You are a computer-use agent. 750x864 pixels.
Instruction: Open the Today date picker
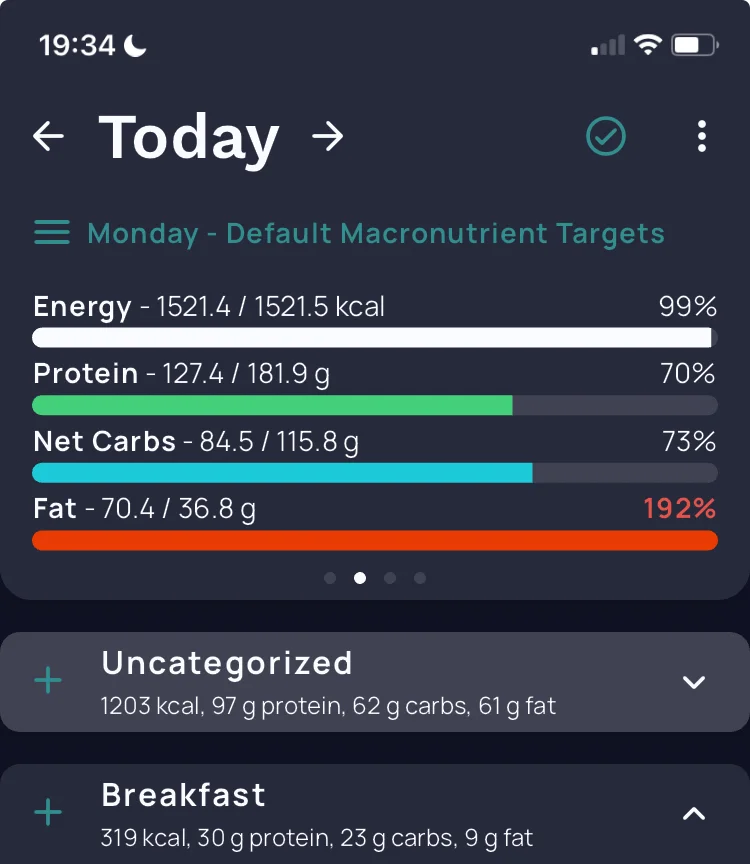(x=189, y=136)
